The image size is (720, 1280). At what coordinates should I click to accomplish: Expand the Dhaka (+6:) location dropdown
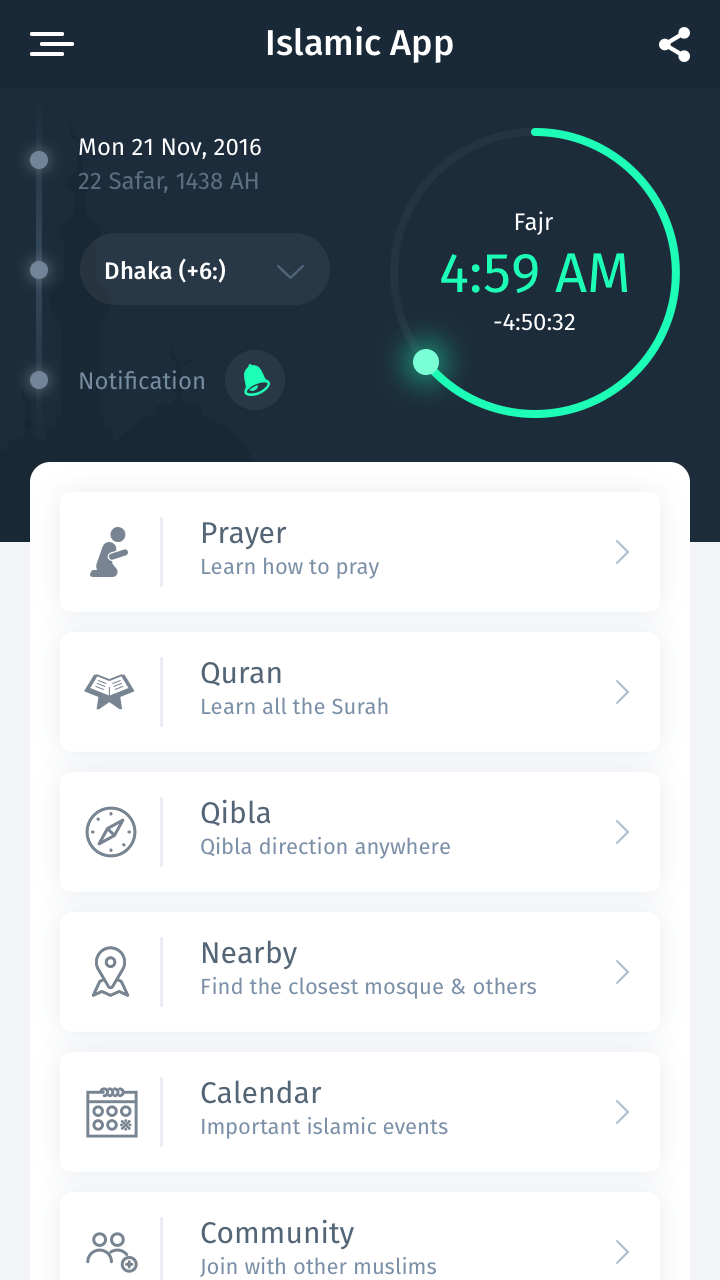tap(205, 270)
